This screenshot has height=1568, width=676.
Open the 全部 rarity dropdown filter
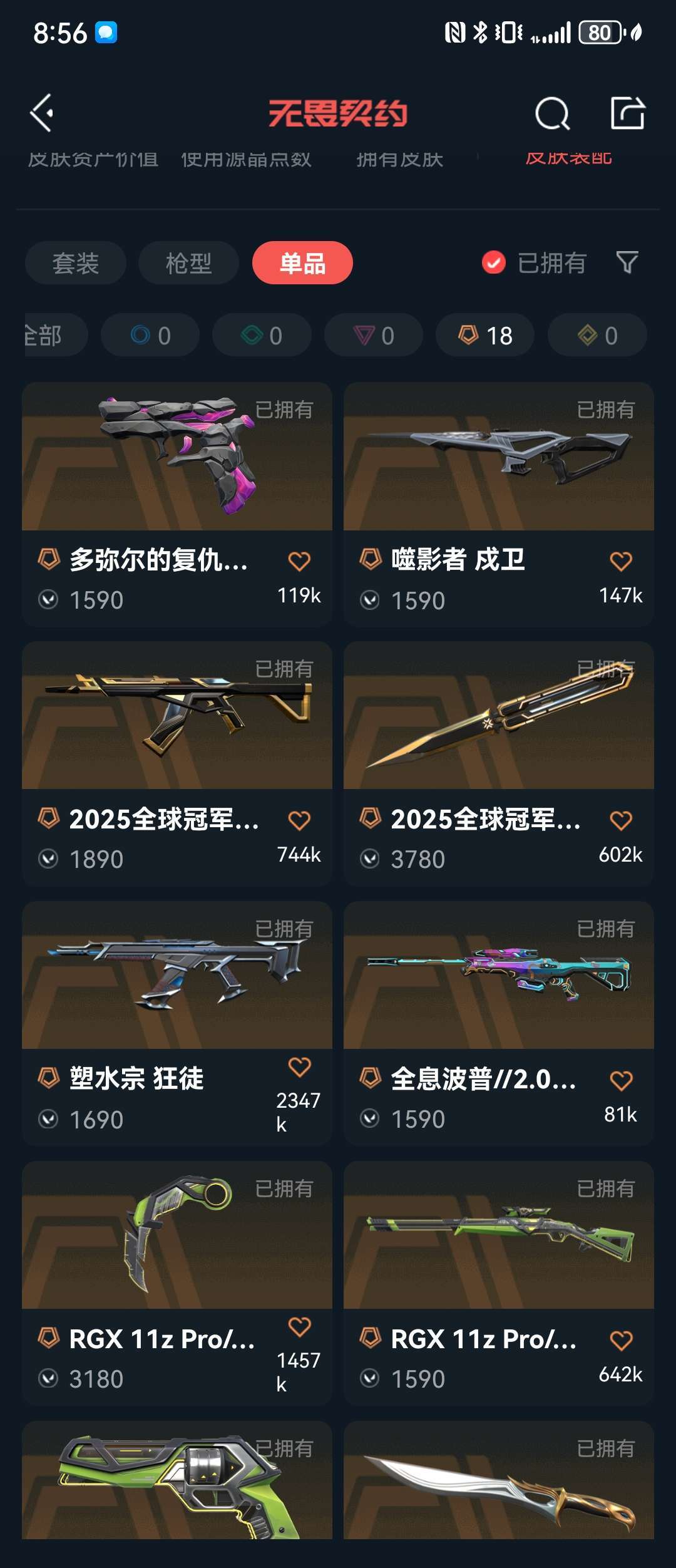pyautogui.click(x=41, y=336)
